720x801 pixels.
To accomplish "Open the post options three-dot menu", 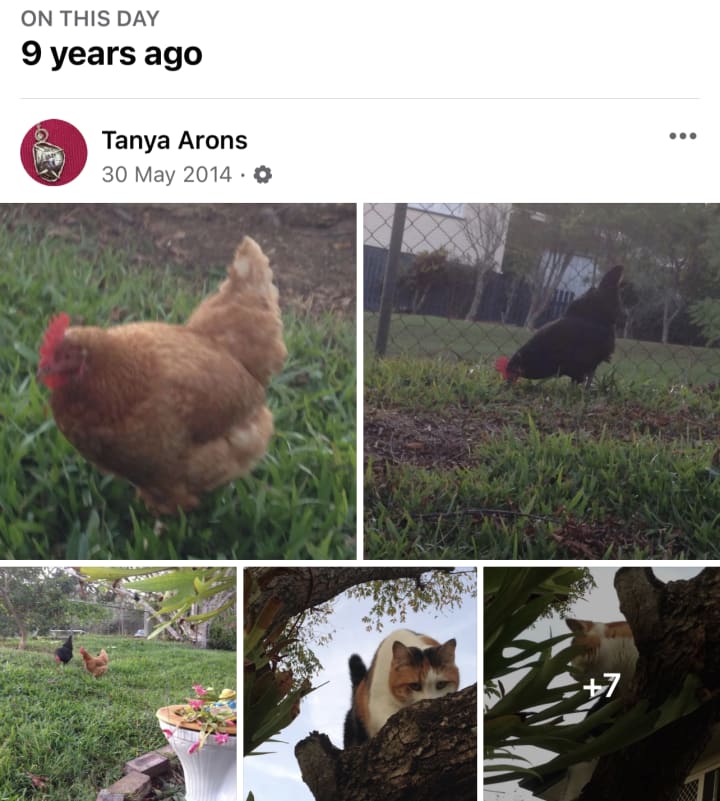I will [682, 136].
